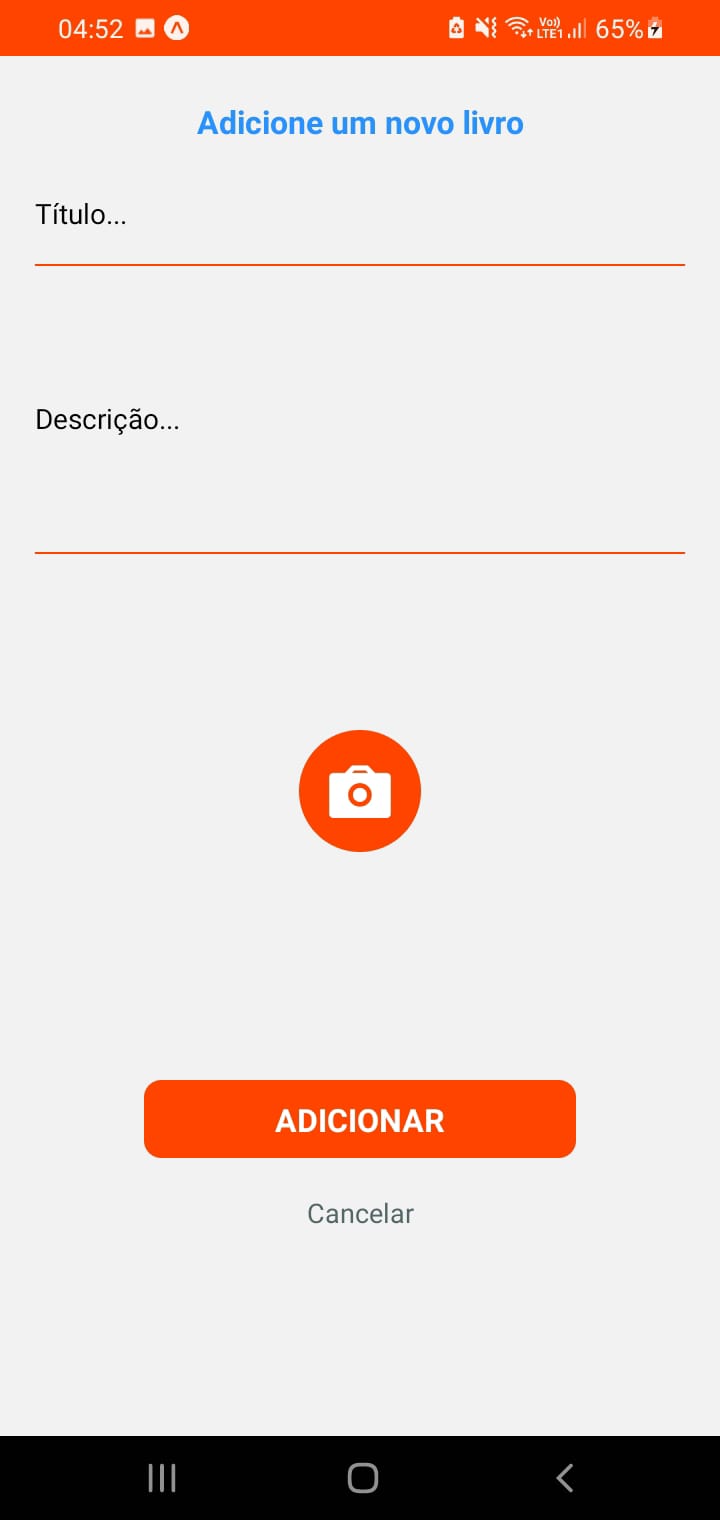Click the orange underline below Título
The height and width of the screenshot is (1520, 720).
coord(360,264)
